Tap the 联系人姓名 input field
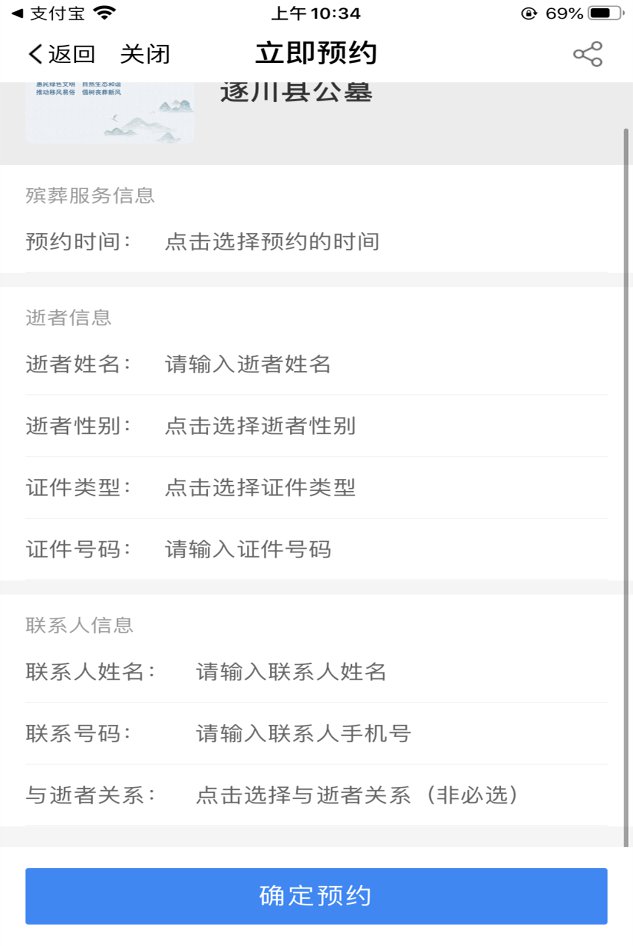 (x=291, y=672)
